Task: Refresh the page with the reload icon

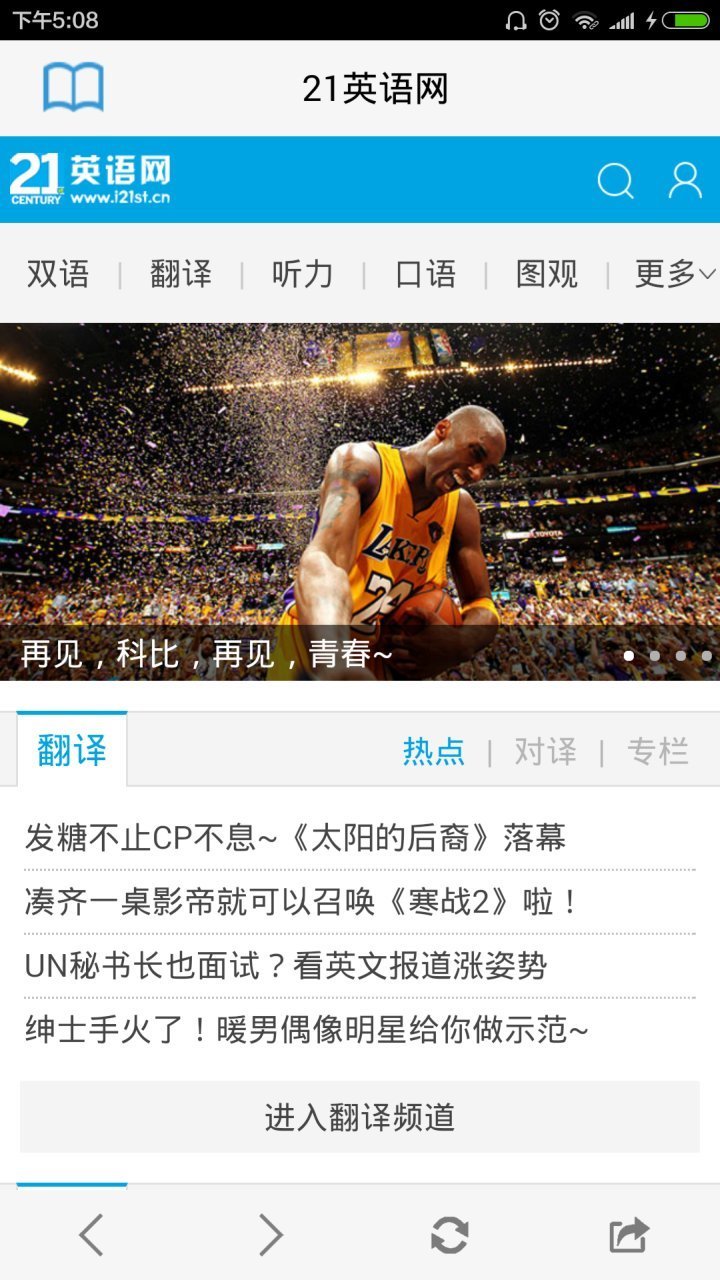Action: tap(449, 1236)
